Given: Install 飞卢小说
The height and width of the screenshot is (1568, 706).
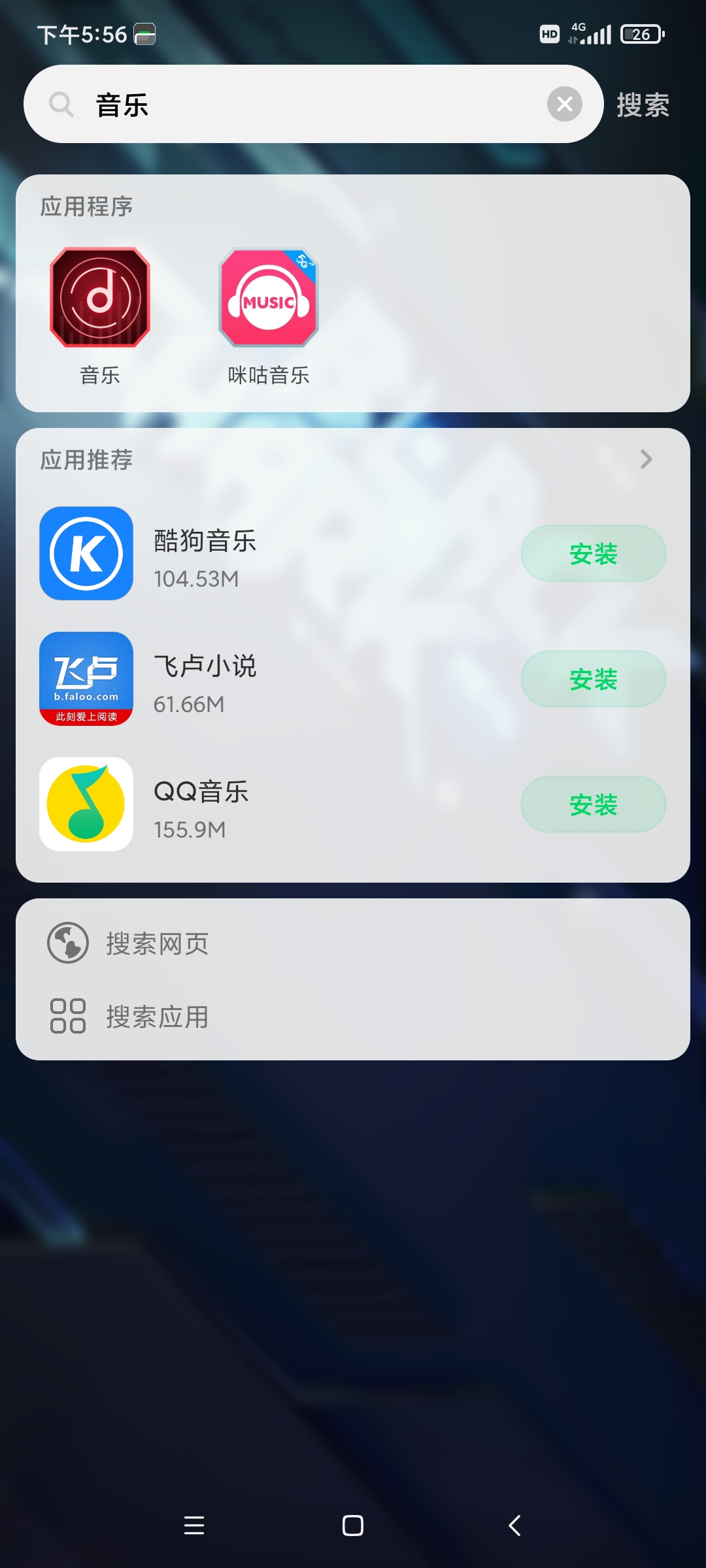Looking at the screenshot, I should [594, 679].
